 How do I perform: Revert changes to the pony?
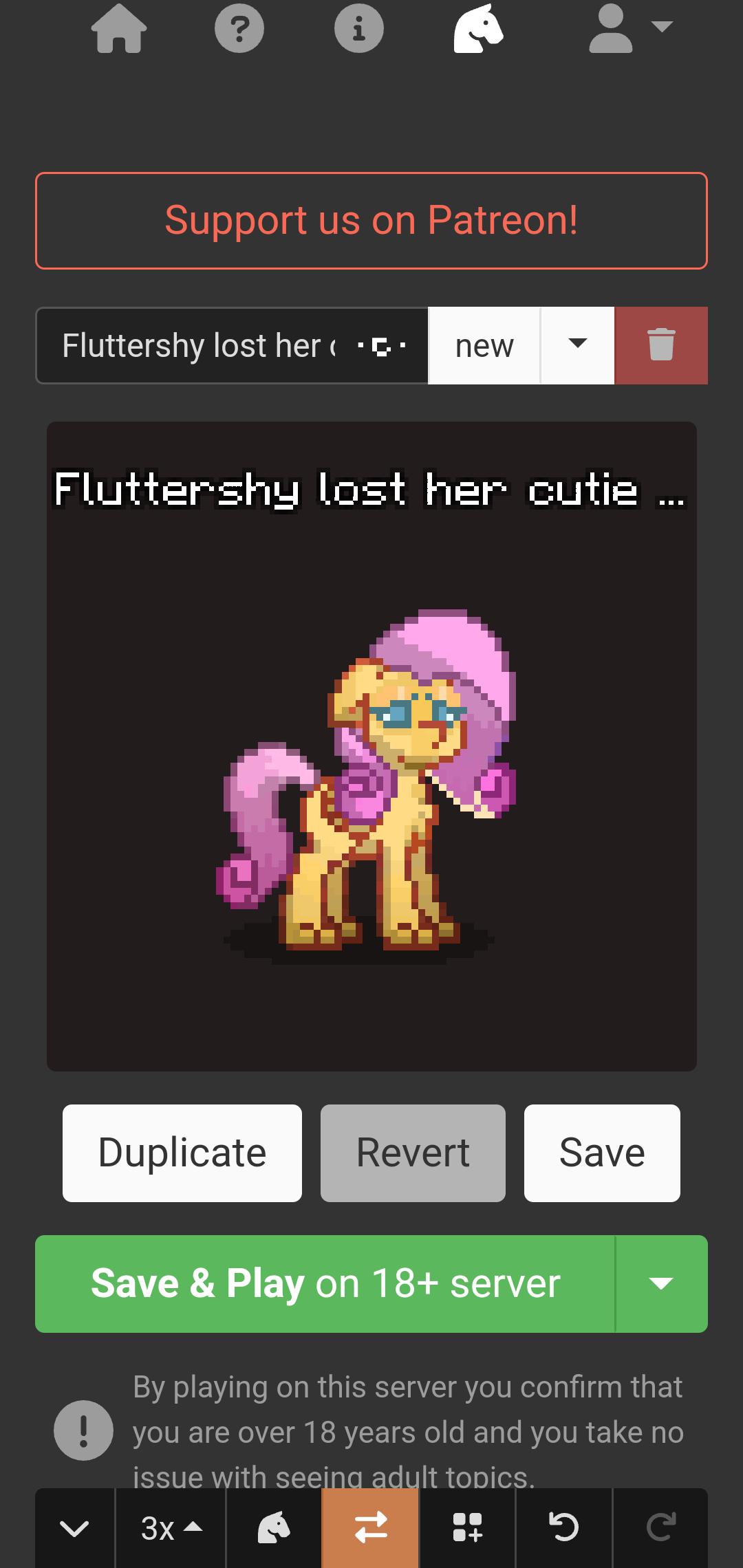(x=413, y=1153)
